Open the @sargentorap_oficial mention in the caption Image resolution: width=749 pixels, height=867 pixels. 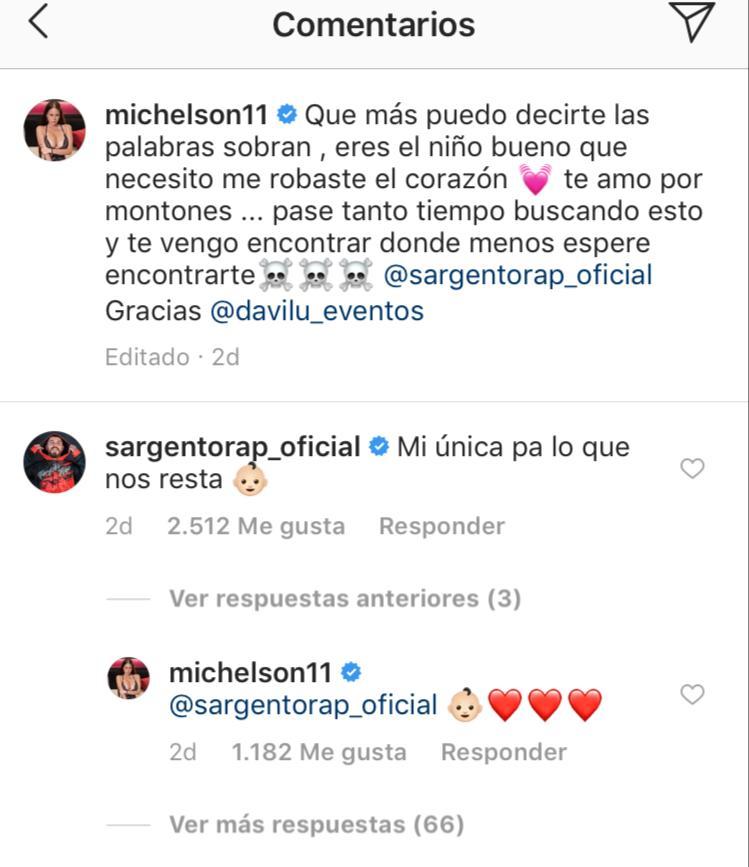pyautogui.click(x=517, y=275)
